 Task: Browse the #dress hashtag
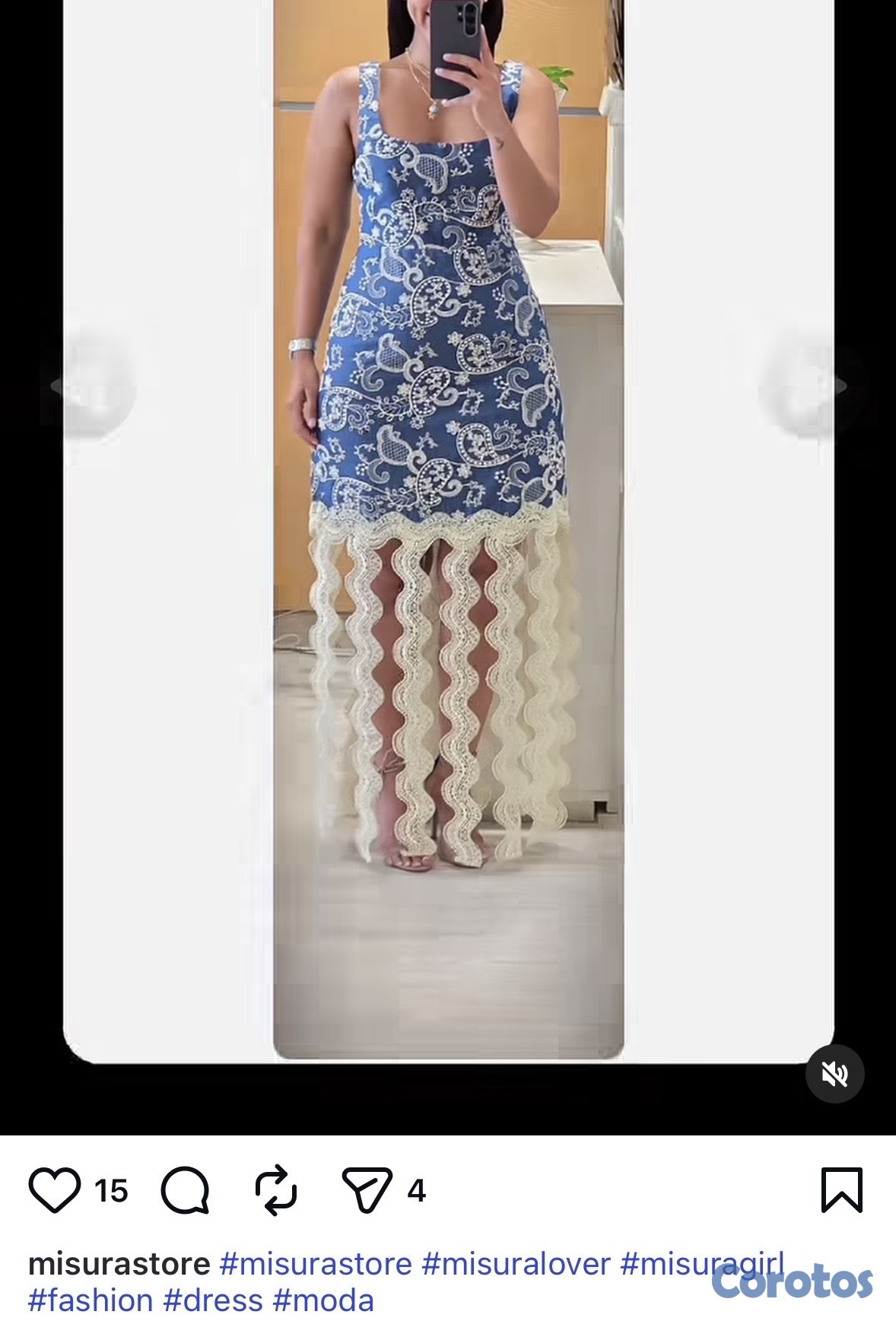(x=212, y=1300)
